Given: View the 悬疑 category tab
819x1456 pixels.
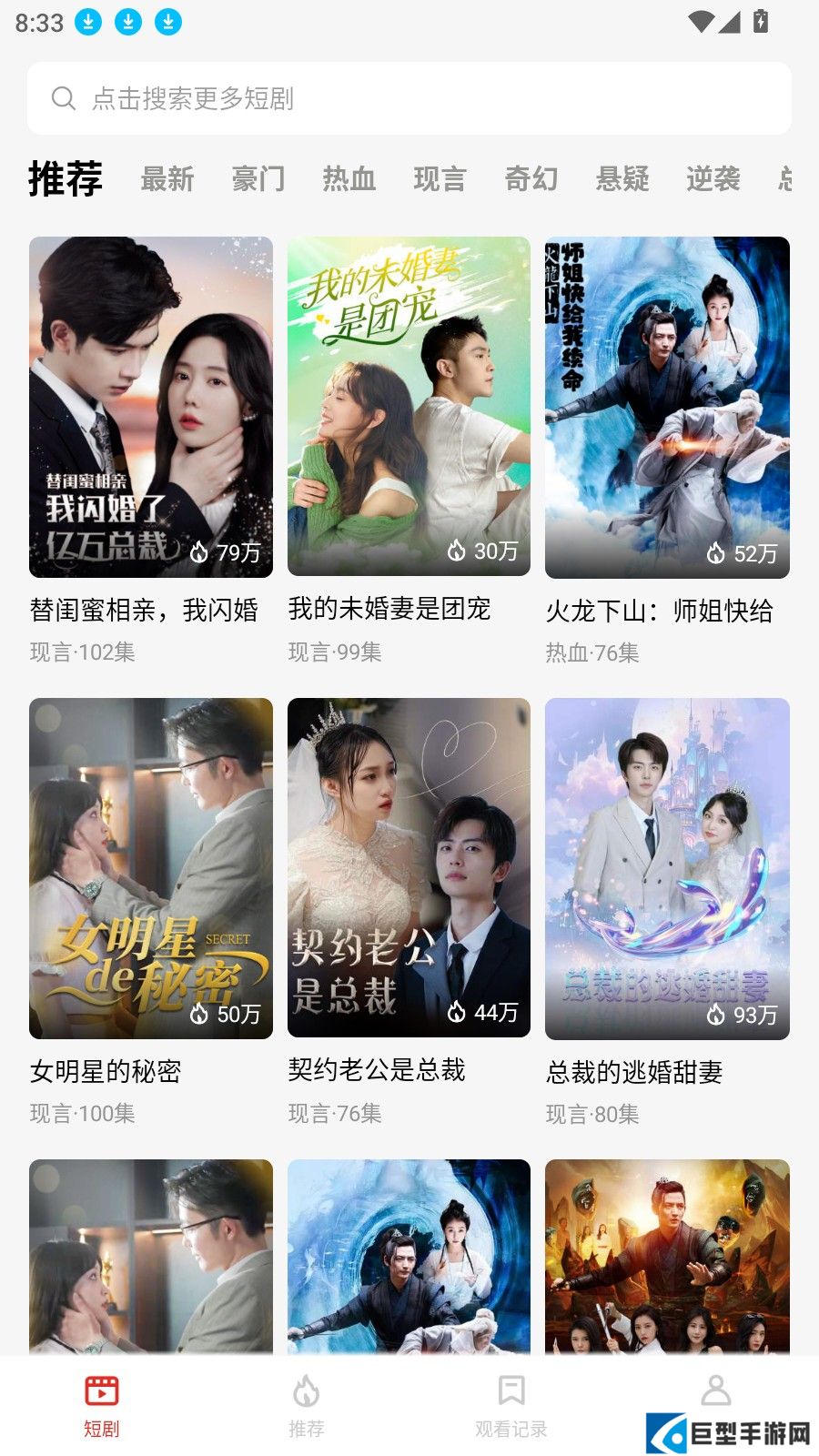Looking at the screenshot, I should click(x=622, y=179).
